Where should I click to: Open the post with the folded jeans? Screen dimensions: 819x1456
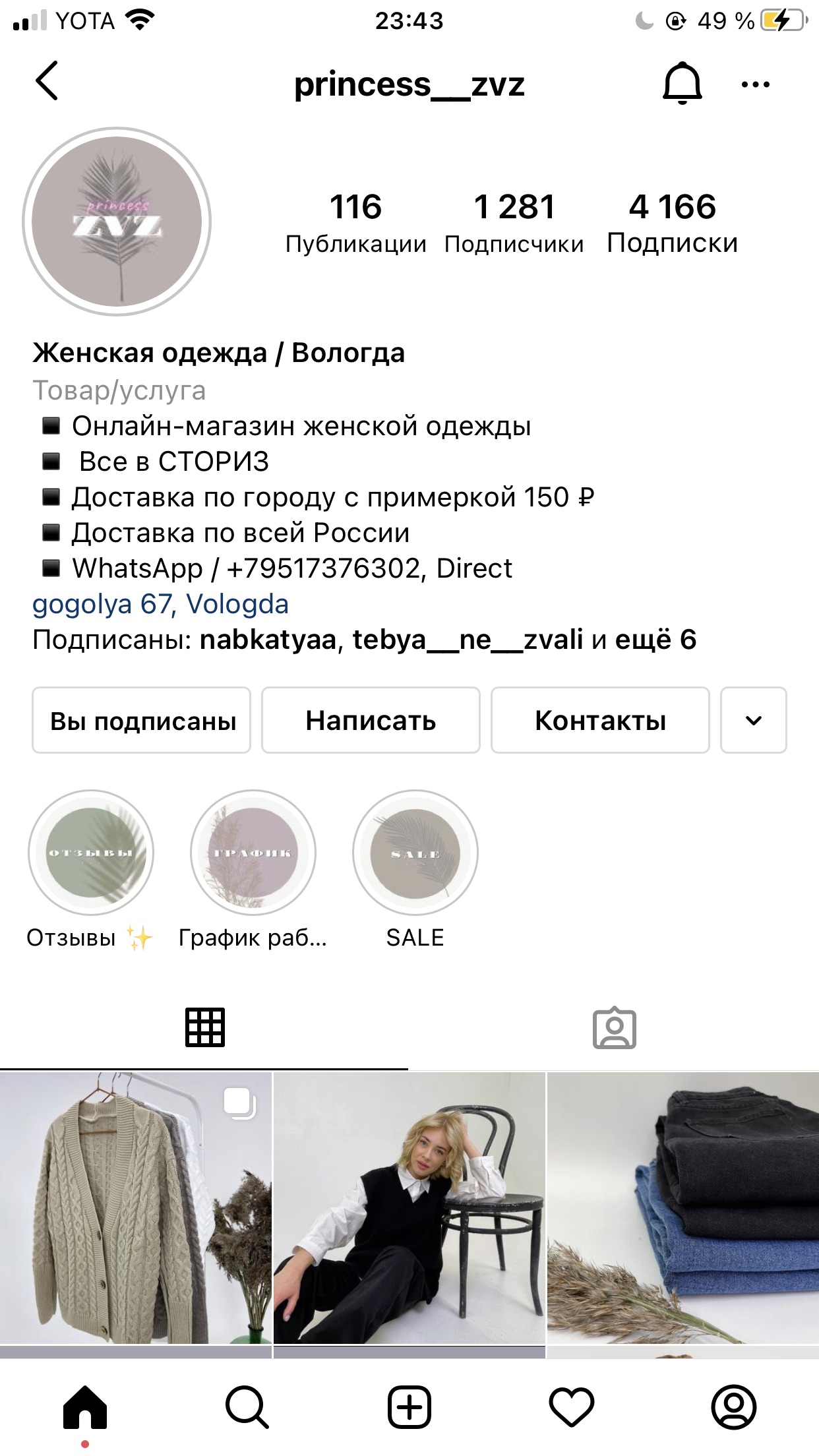(683, 1208)
